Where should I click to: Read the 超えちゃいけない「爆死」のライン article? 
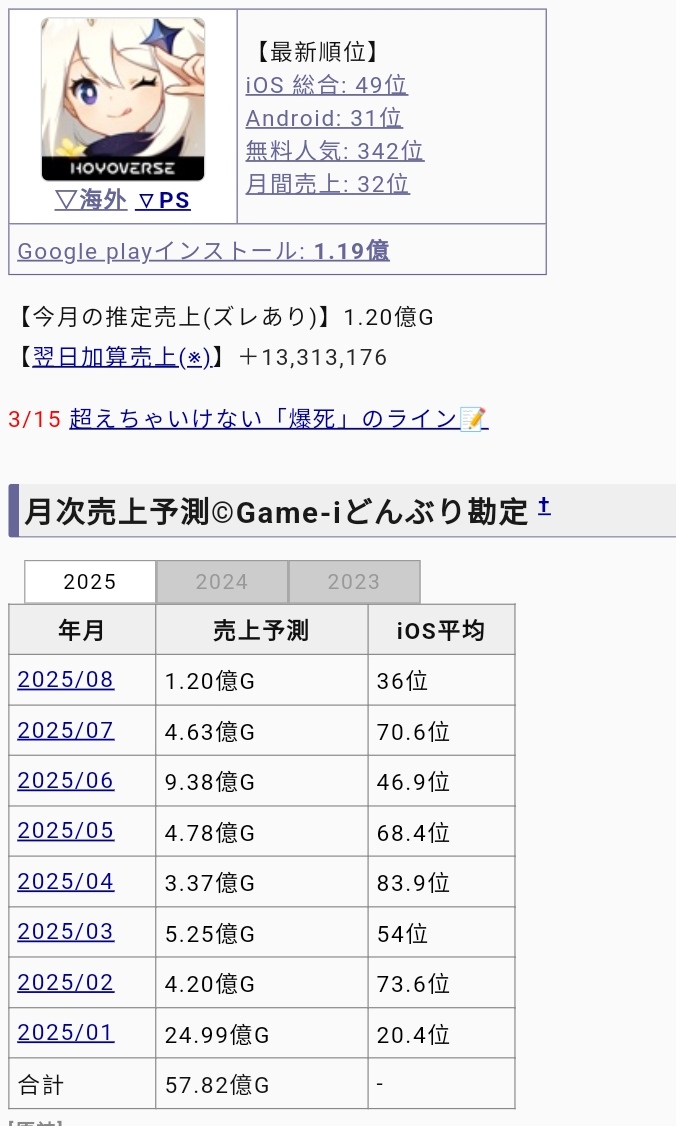279,419
